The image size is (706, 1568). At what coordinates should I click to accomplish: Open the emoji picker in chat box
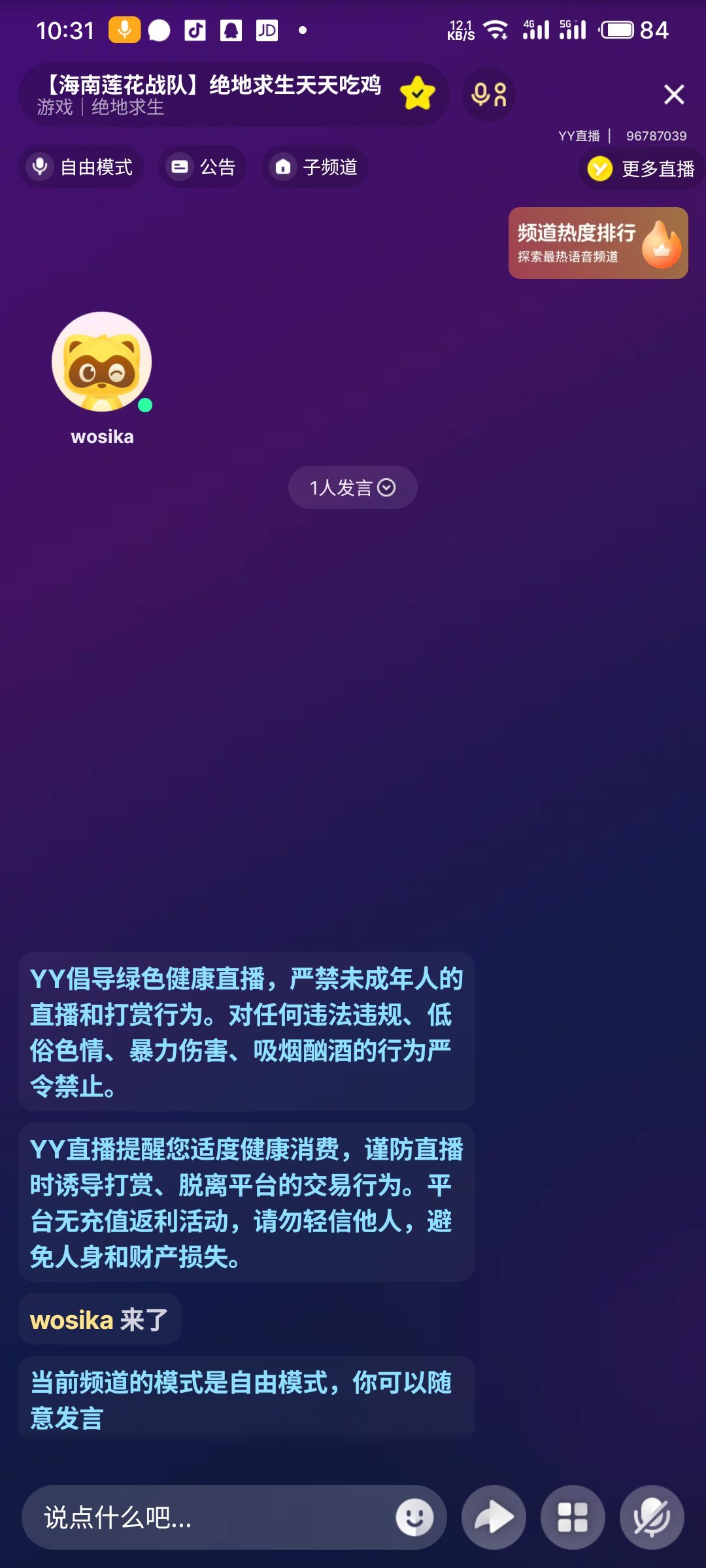(x=414, y=1517)
